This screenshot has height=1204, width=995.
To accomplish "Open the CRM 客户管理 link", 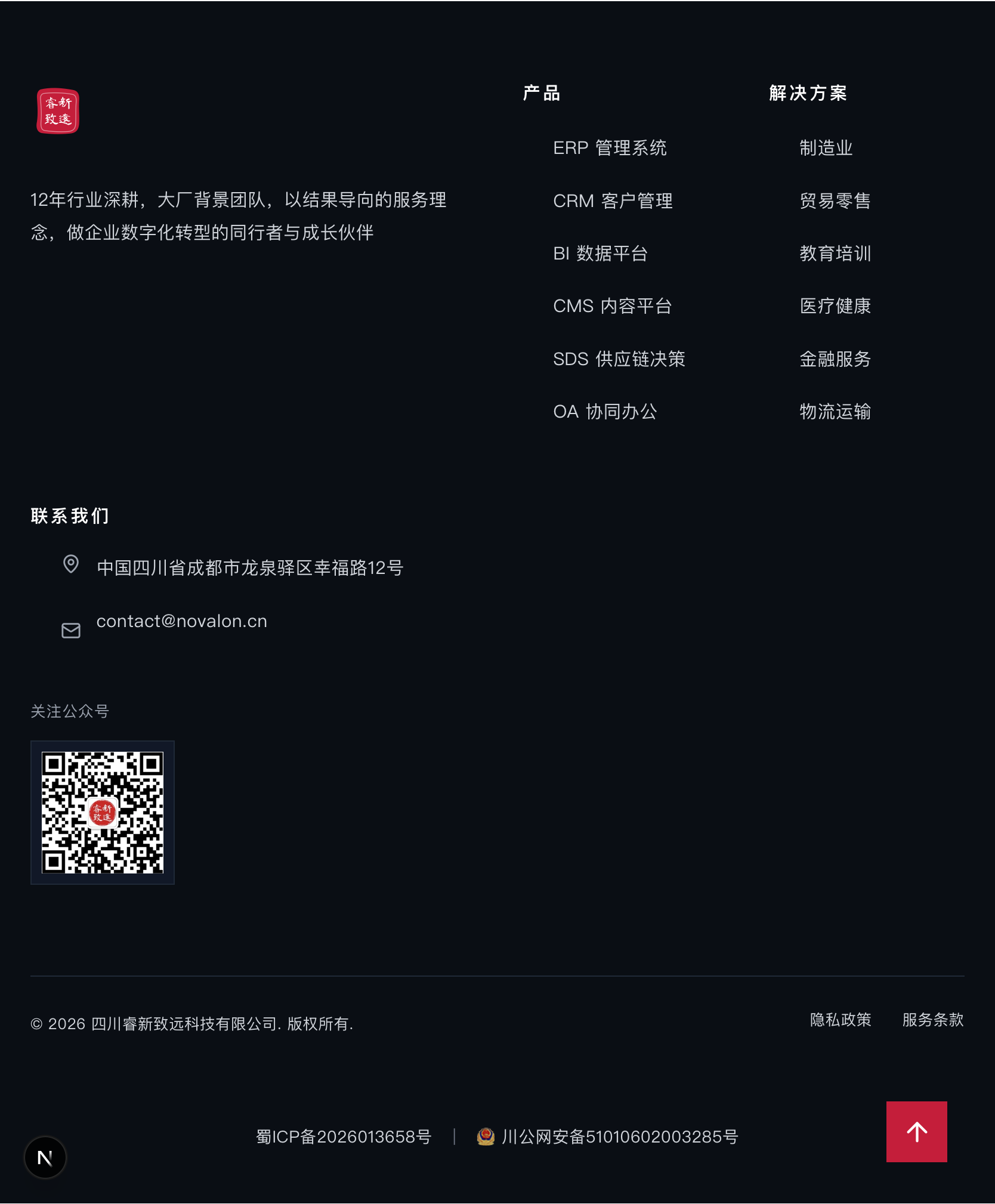I will 613,201.
